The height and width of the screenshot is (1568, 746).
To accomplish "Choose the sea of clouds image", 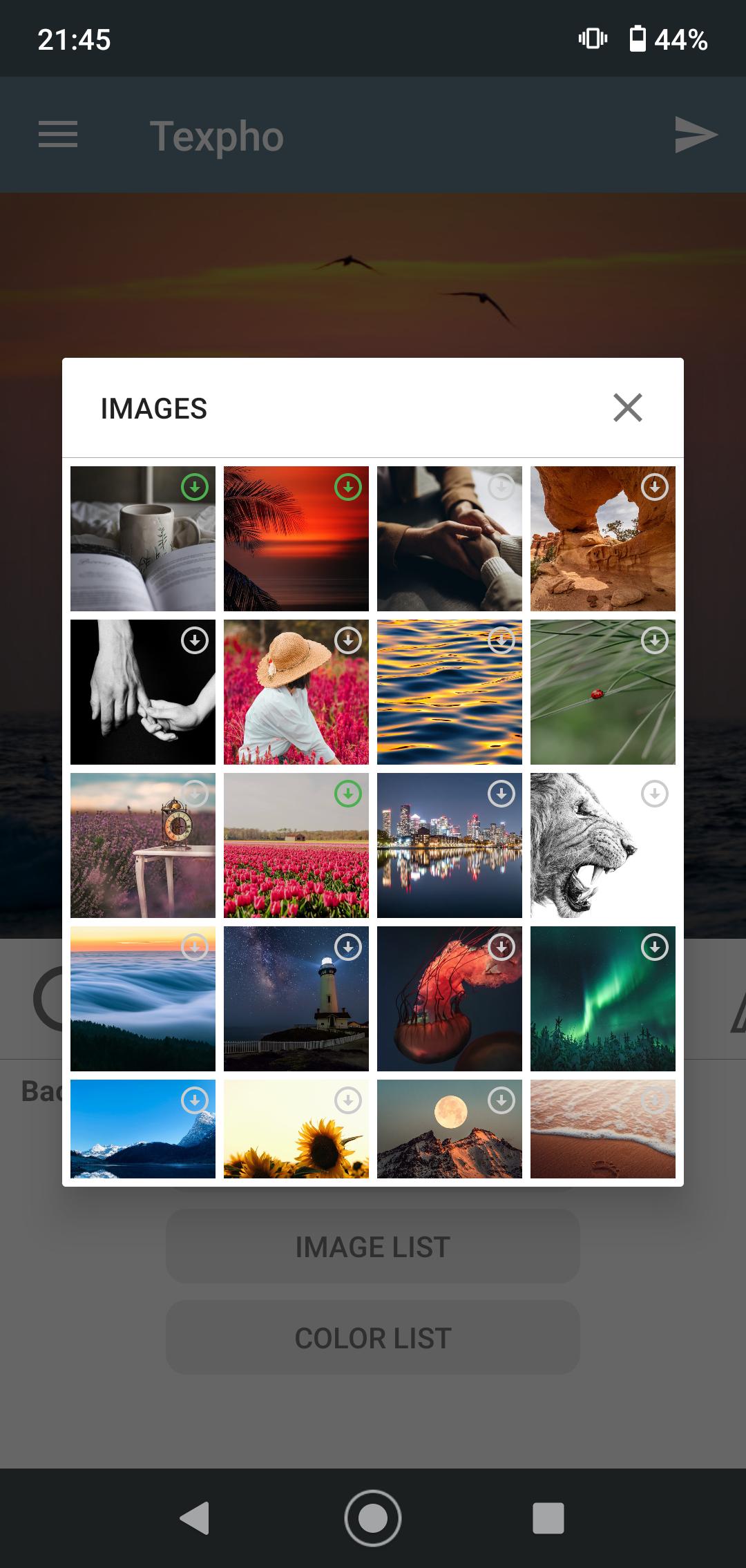I will pyautogui.click(x=143, y=999).
